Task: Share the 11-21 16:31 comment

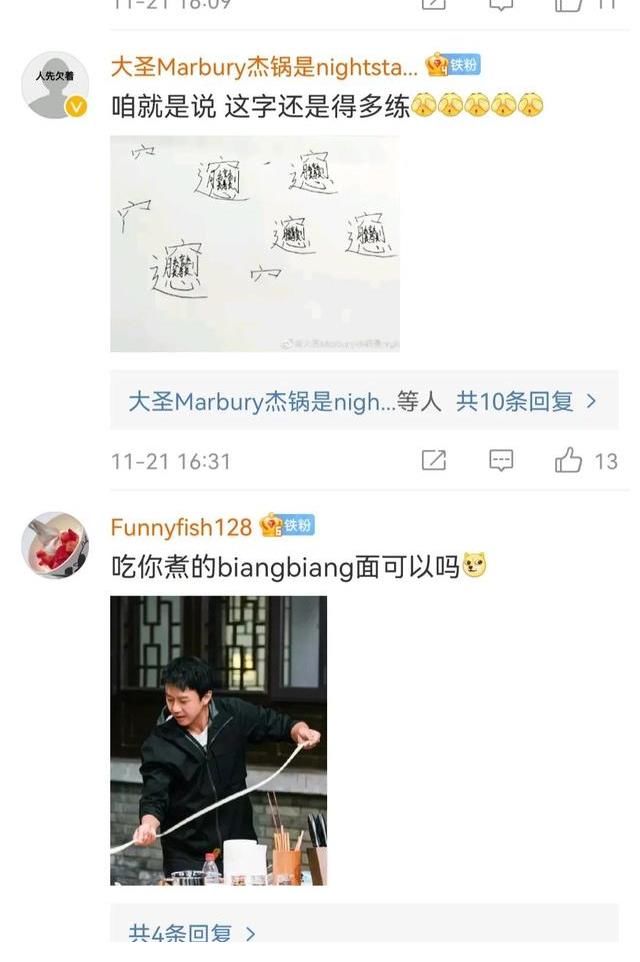Action: (433, 460)
